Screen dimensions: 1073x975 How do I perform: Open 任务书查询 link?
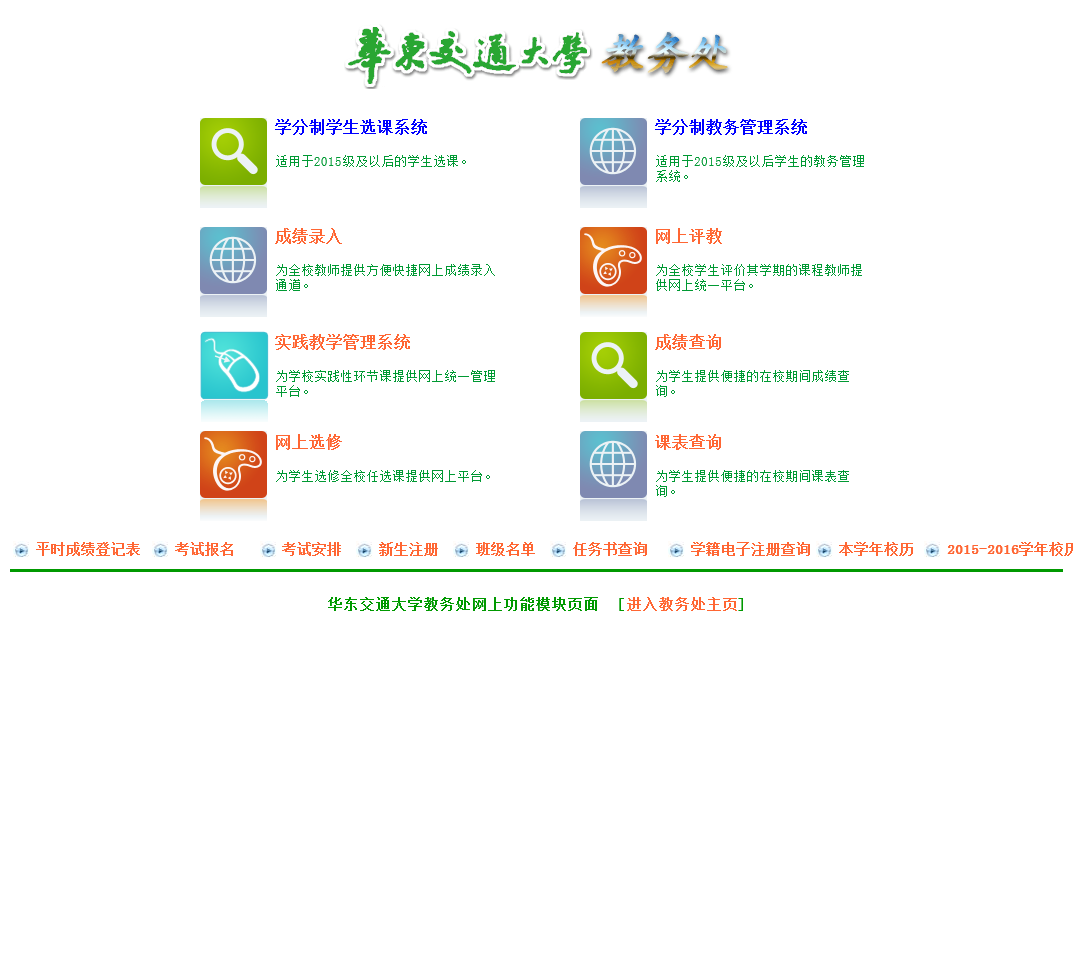tap(610, 550)
